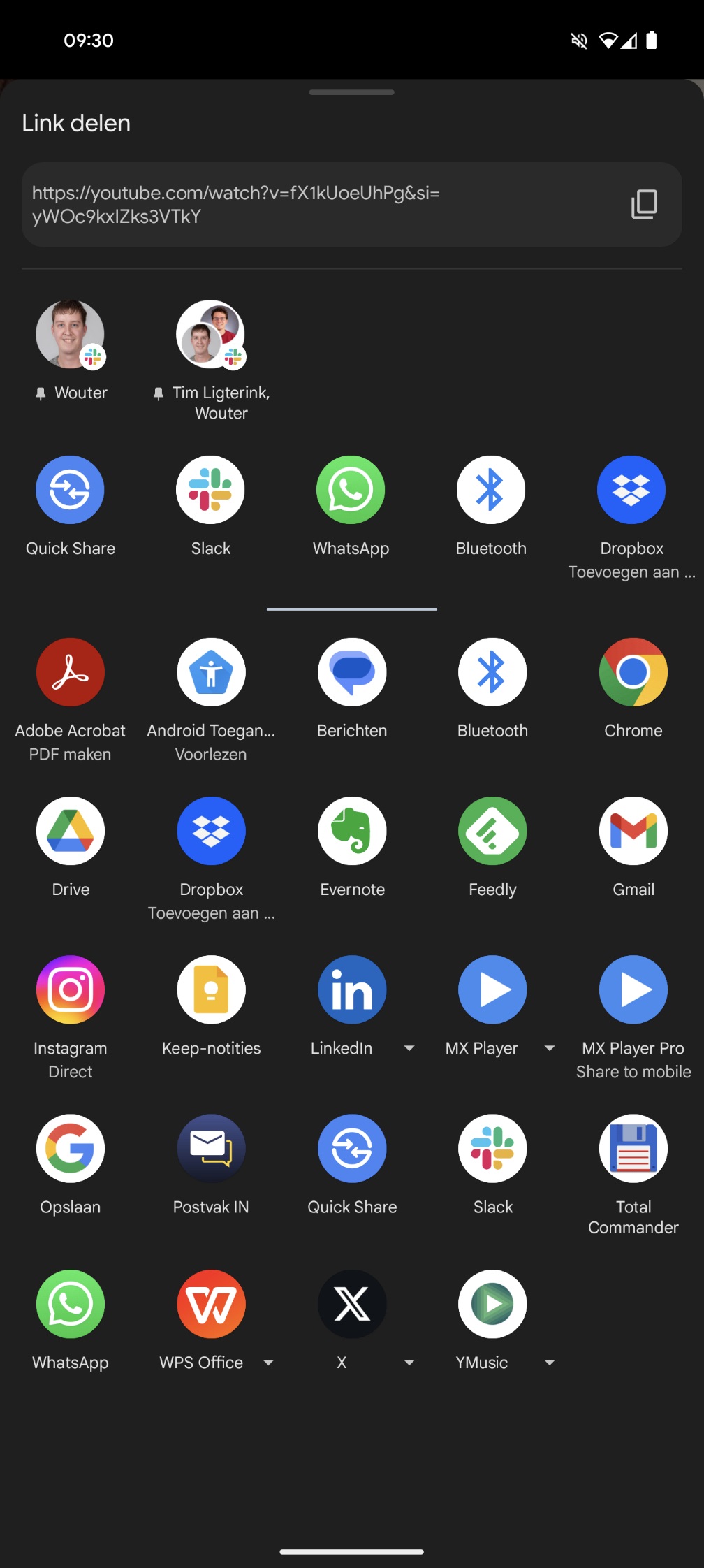Share link with Wouter via Slack
The image size is (704, 1568).
[x=71, y=335]
